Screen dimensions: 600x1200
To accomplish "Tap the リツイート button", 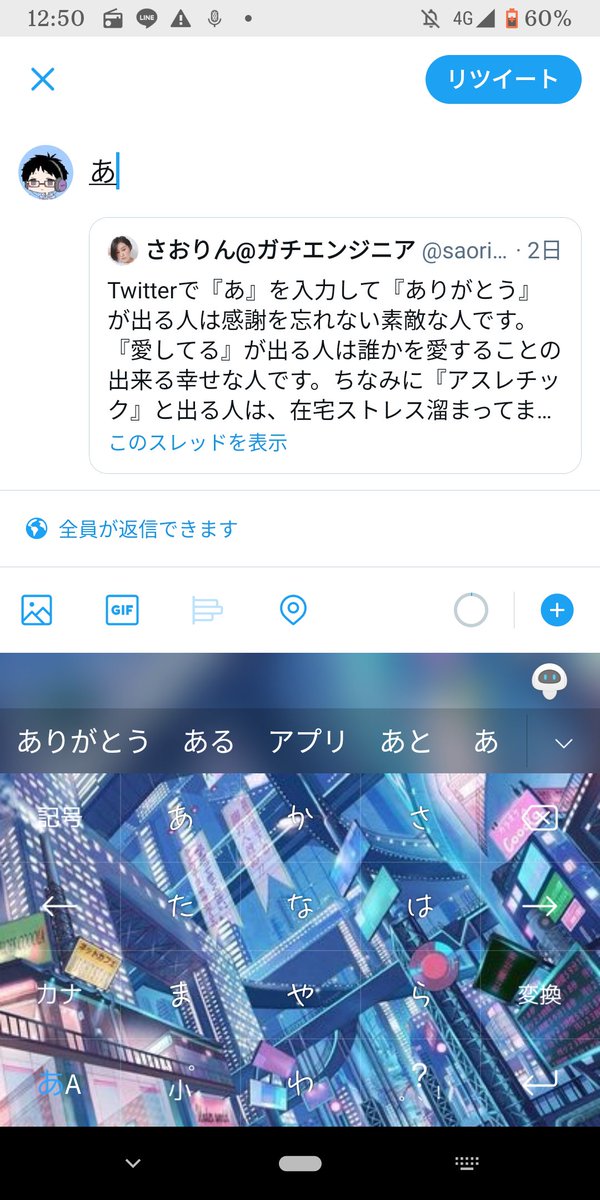I will (503, 79).
